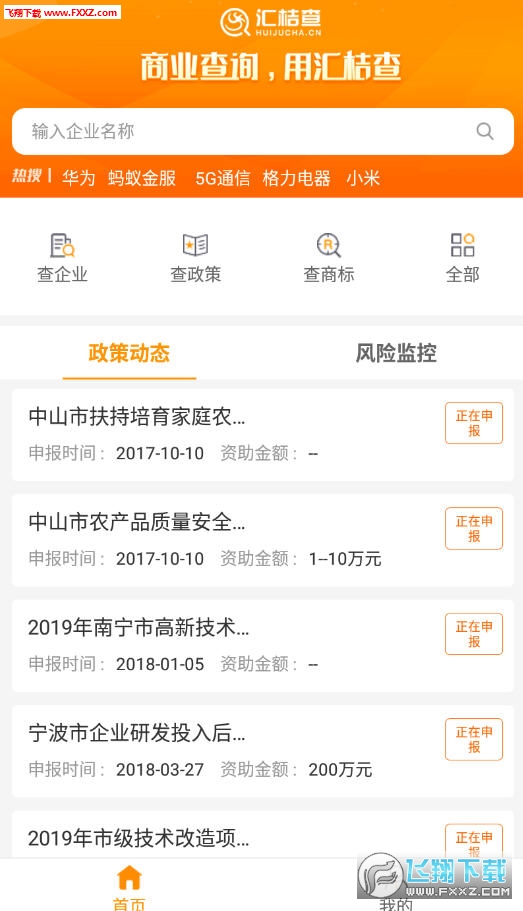Screen dimensions: 523x911
Task: Open policy 2019年南宁市高新技术...
Action: click(x=263, y=645)
